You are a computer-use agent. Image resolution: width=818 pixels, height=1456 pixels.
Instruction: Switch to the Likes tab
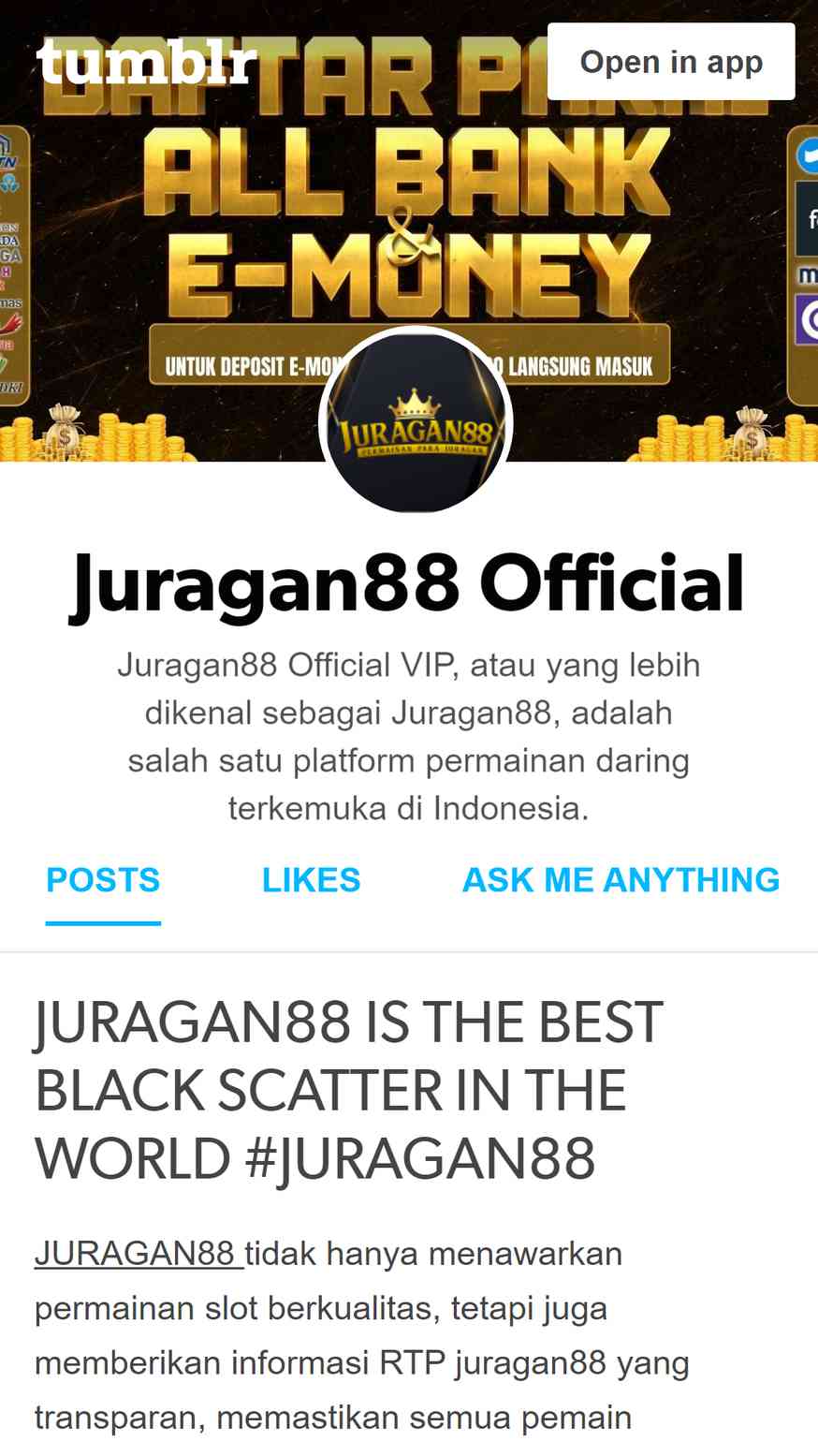click(311, 880)
